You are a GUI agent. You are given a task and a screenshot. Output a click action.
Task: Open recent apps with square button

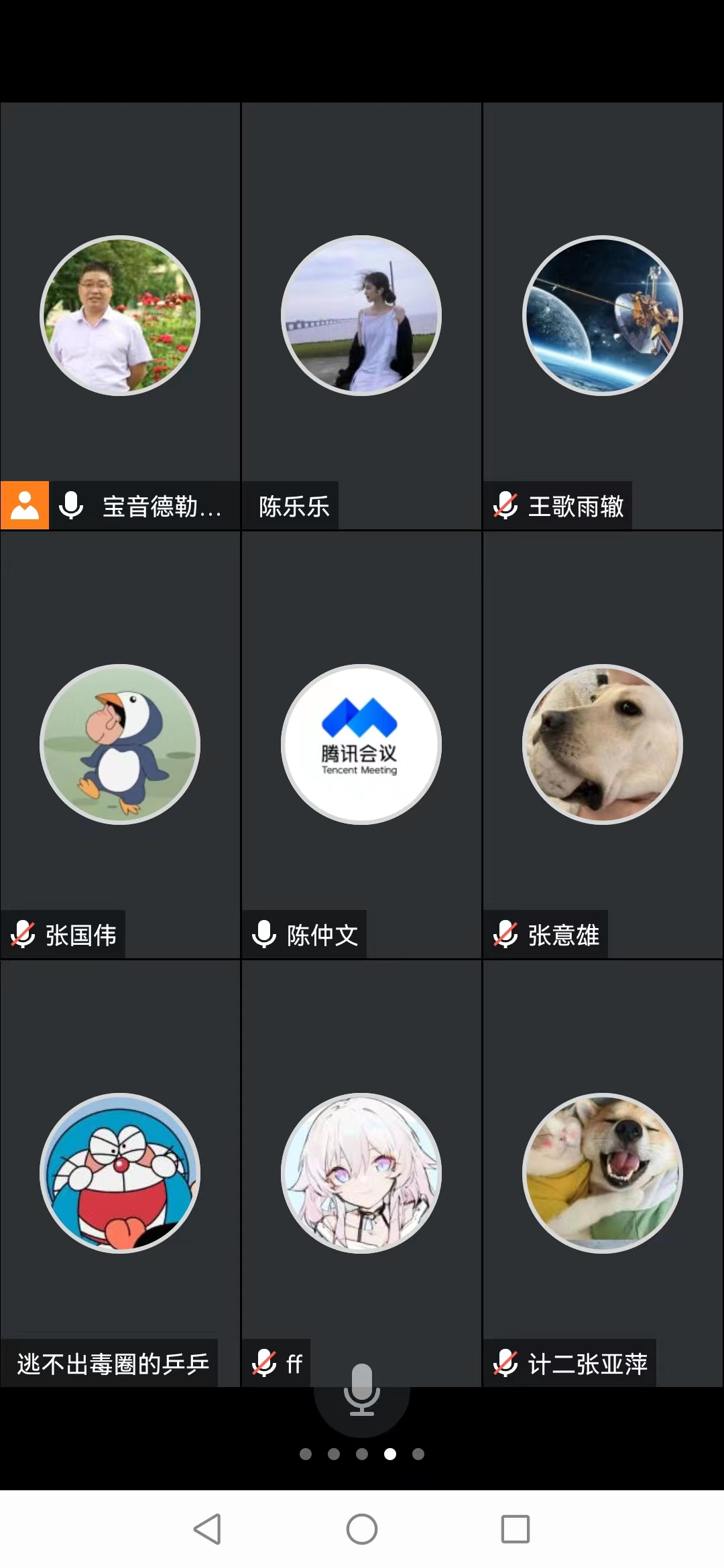[x=516, y=1529]
